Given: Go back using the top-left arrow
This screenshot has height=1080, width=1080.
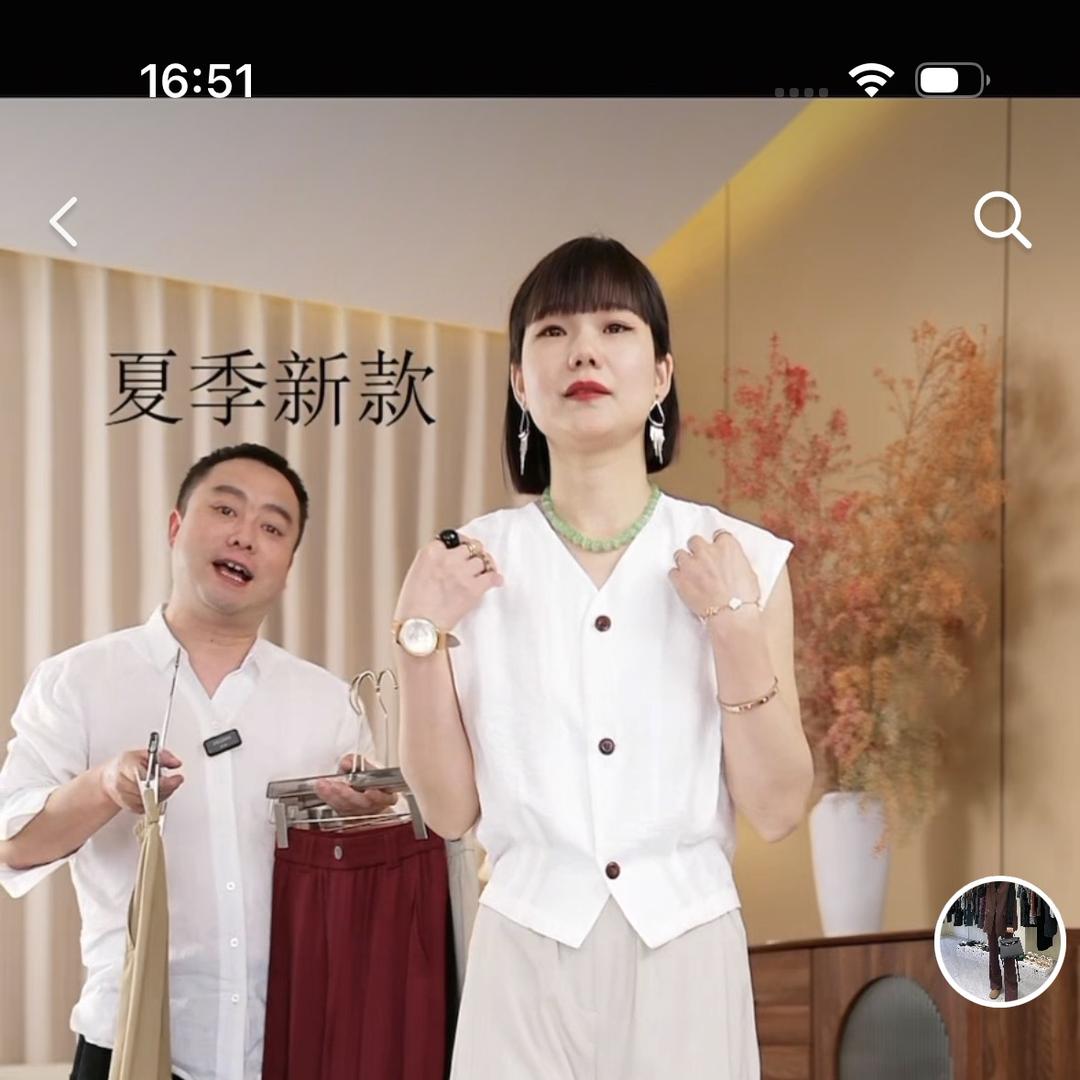Looking at the screenshot, I should [64, 222].
